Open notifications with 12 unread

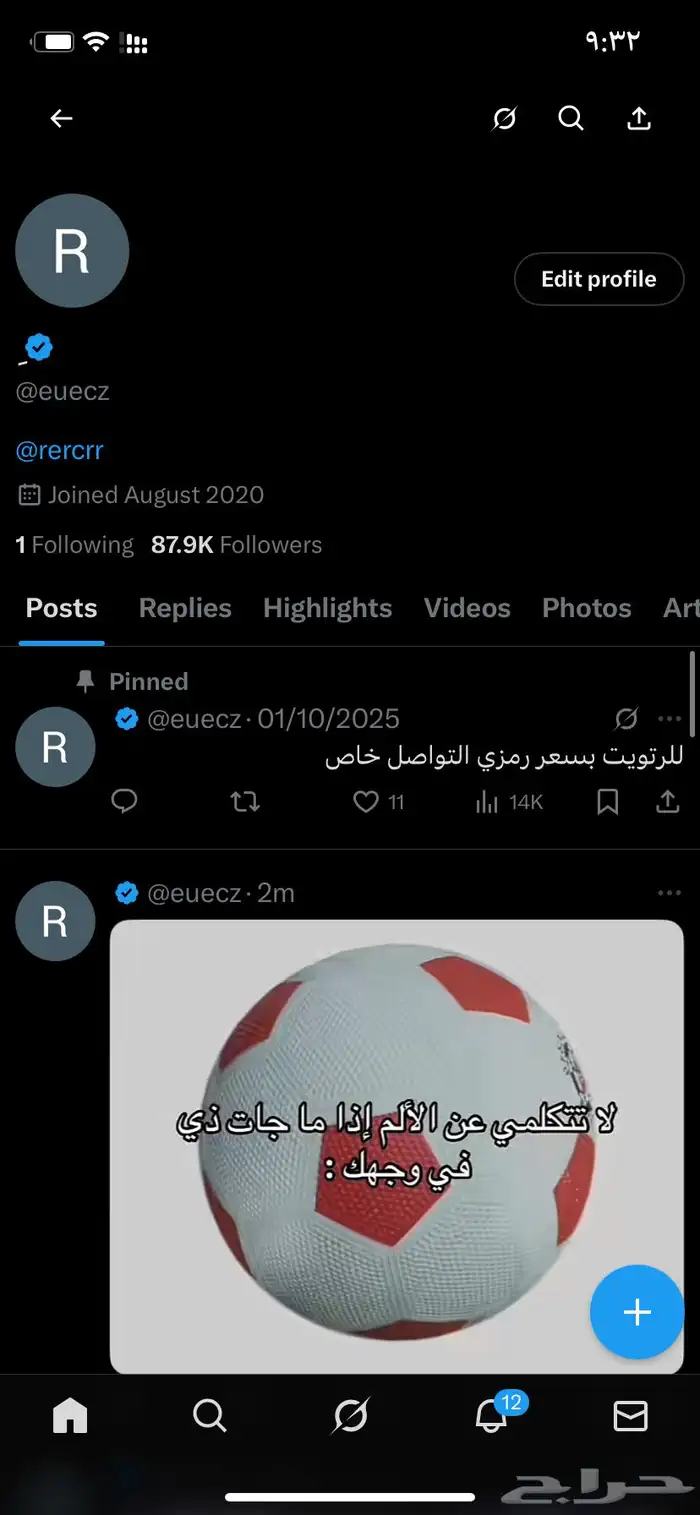click(491, 1416)
